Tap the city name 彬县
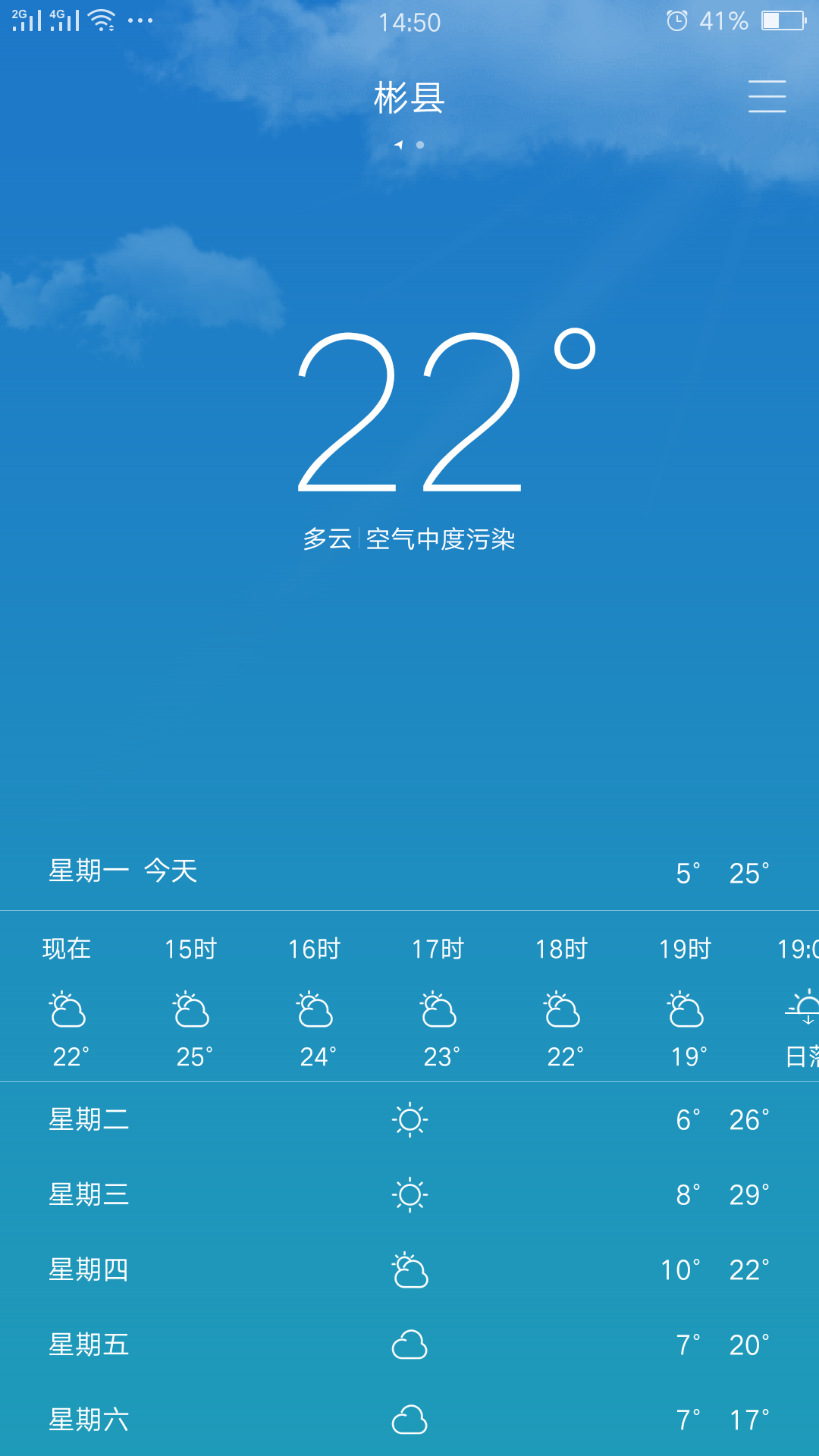 pyautogui.click(x=409, y=97)
